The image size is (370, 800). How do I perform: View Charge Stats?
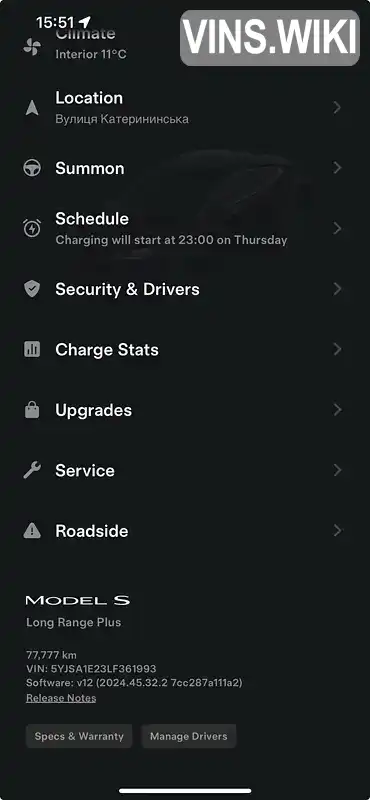click(x=185, y=349)
